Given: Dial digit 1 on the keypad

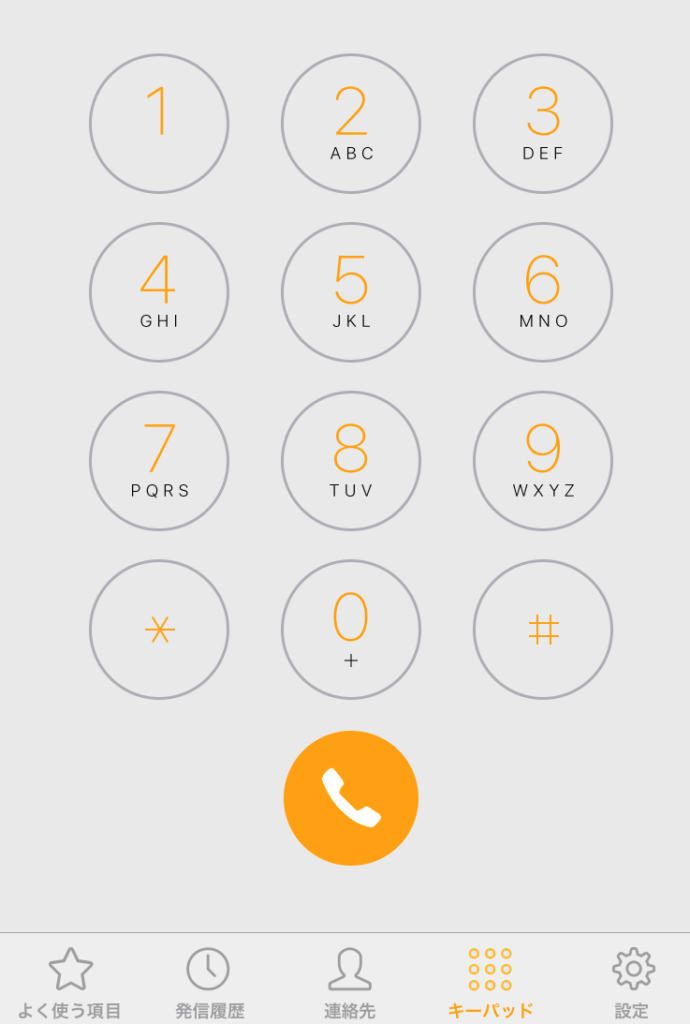Looking at the screenshot, I should pyautogui.click(x=159, y=124).
